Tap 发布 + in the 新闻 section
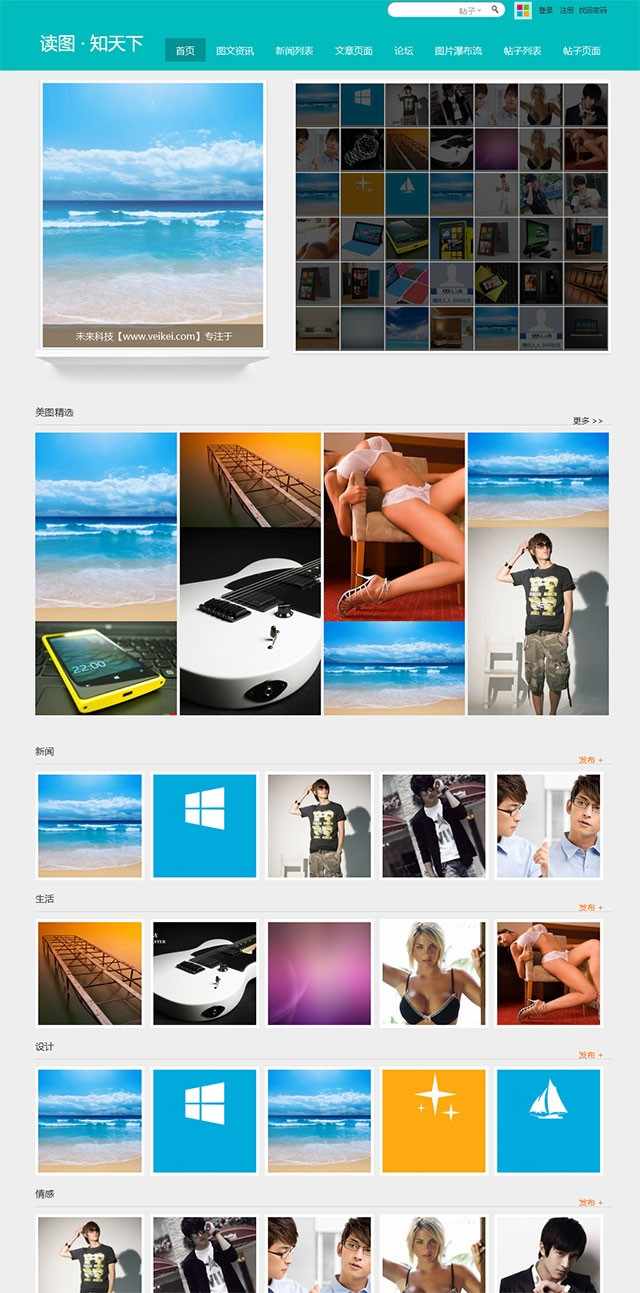 click(x=590, y=760)
